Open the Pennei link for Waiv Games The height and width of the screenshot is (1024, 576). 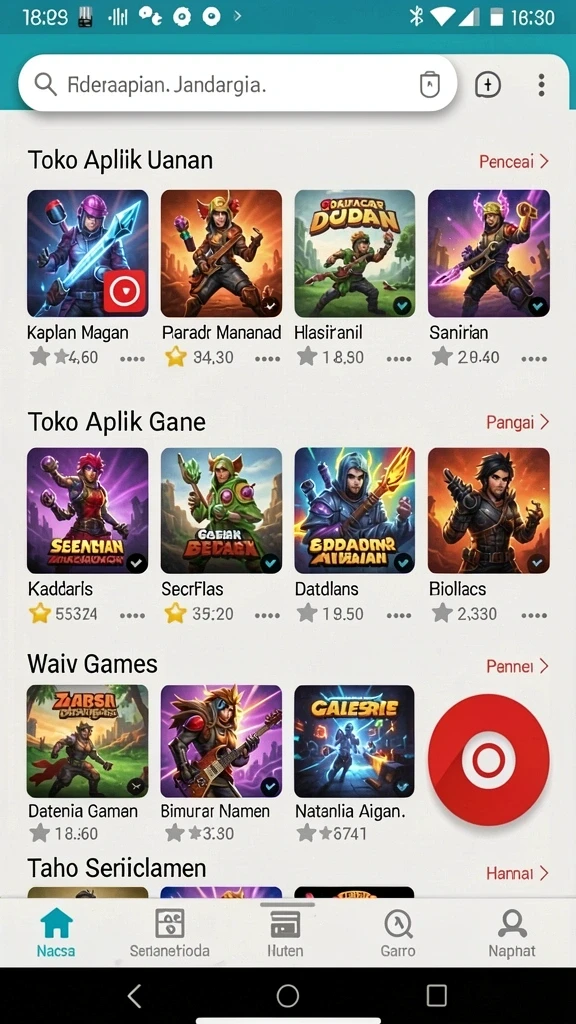(517, 667)
